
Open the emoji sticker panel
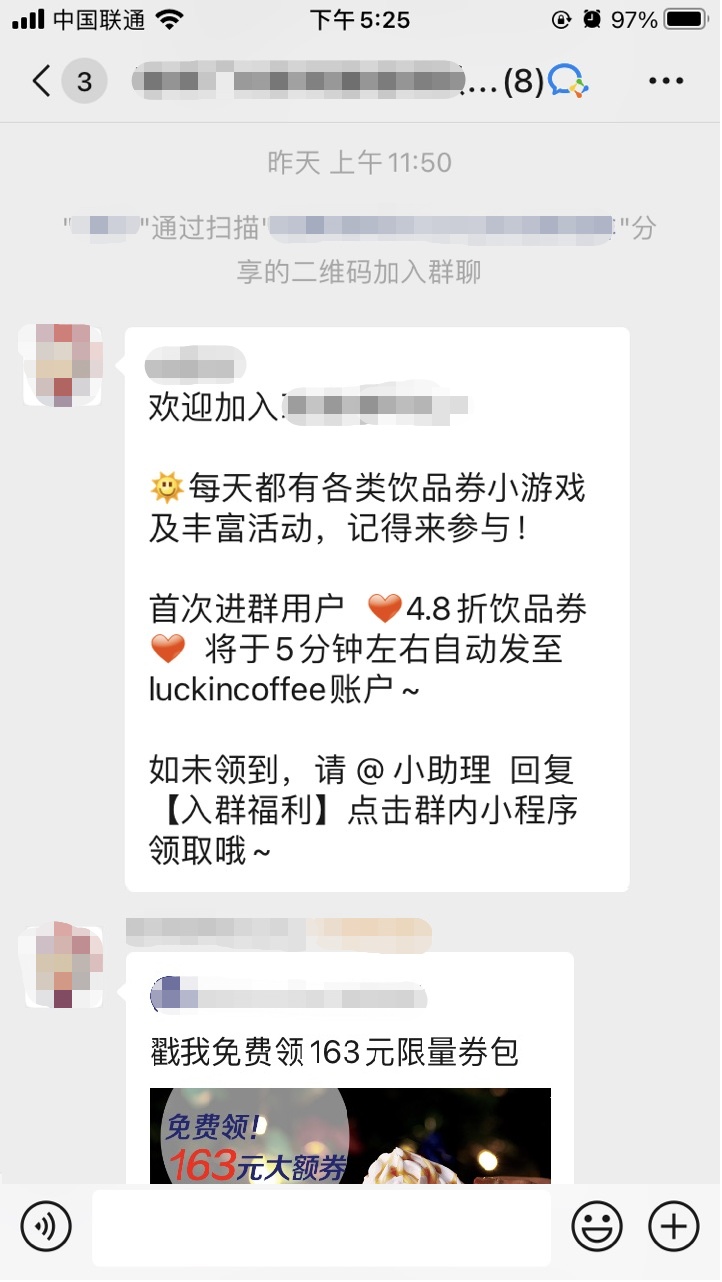coord(597,1226)
